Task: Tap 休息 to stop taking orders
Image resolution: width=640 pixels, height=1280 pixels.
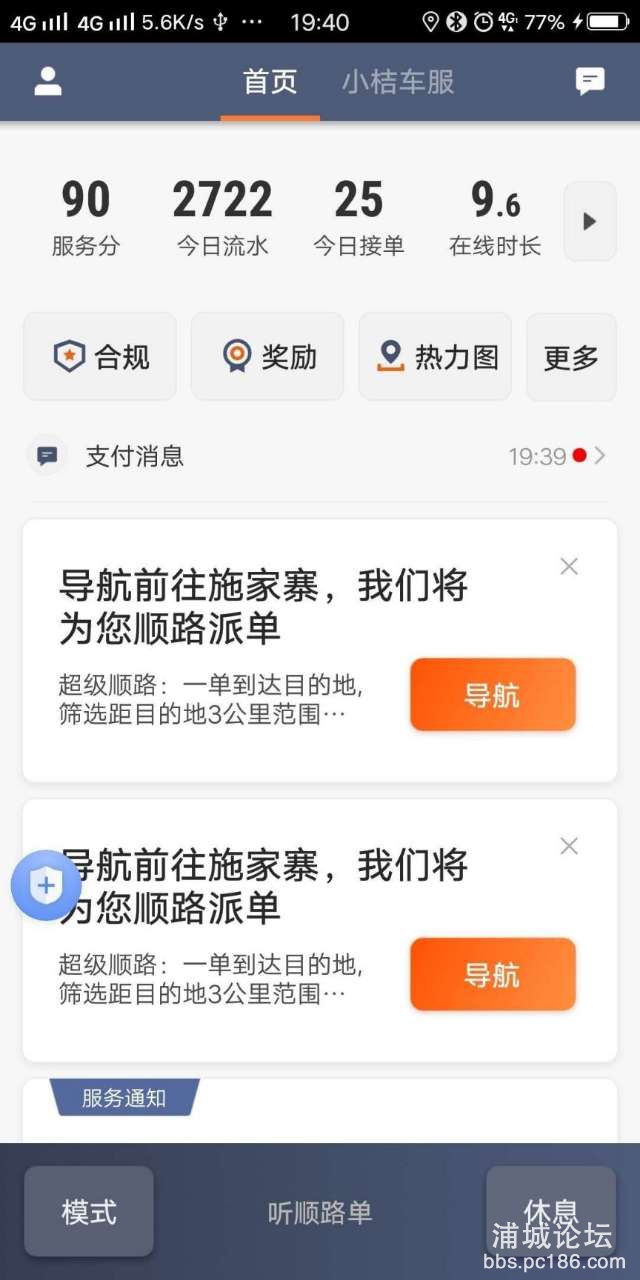Action: [550, 1208]
